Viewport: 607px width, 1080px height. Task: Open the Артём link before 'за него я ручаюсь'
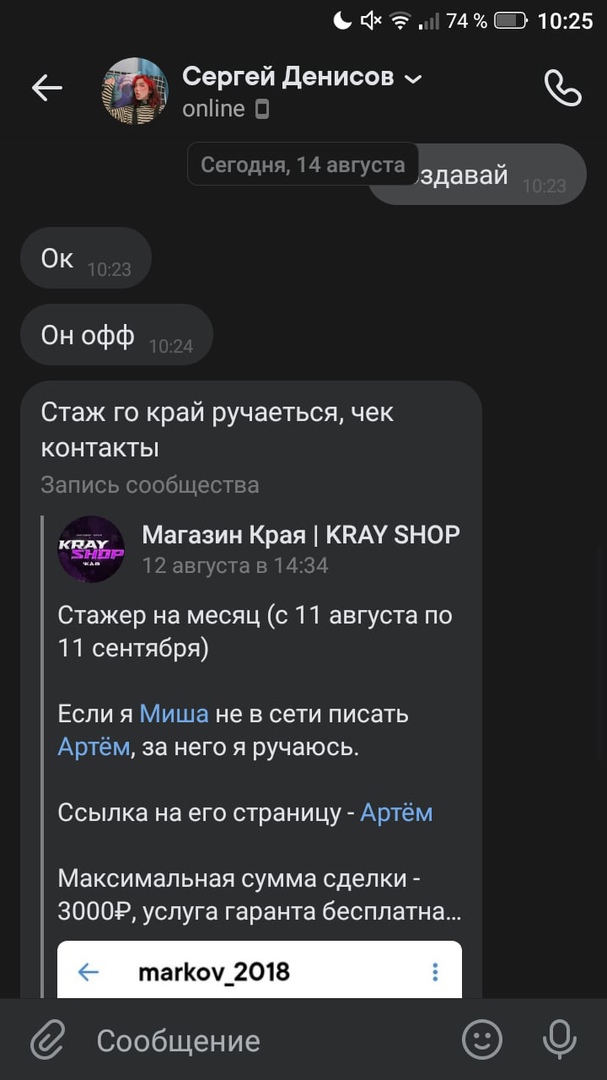[x=94, y=747]
